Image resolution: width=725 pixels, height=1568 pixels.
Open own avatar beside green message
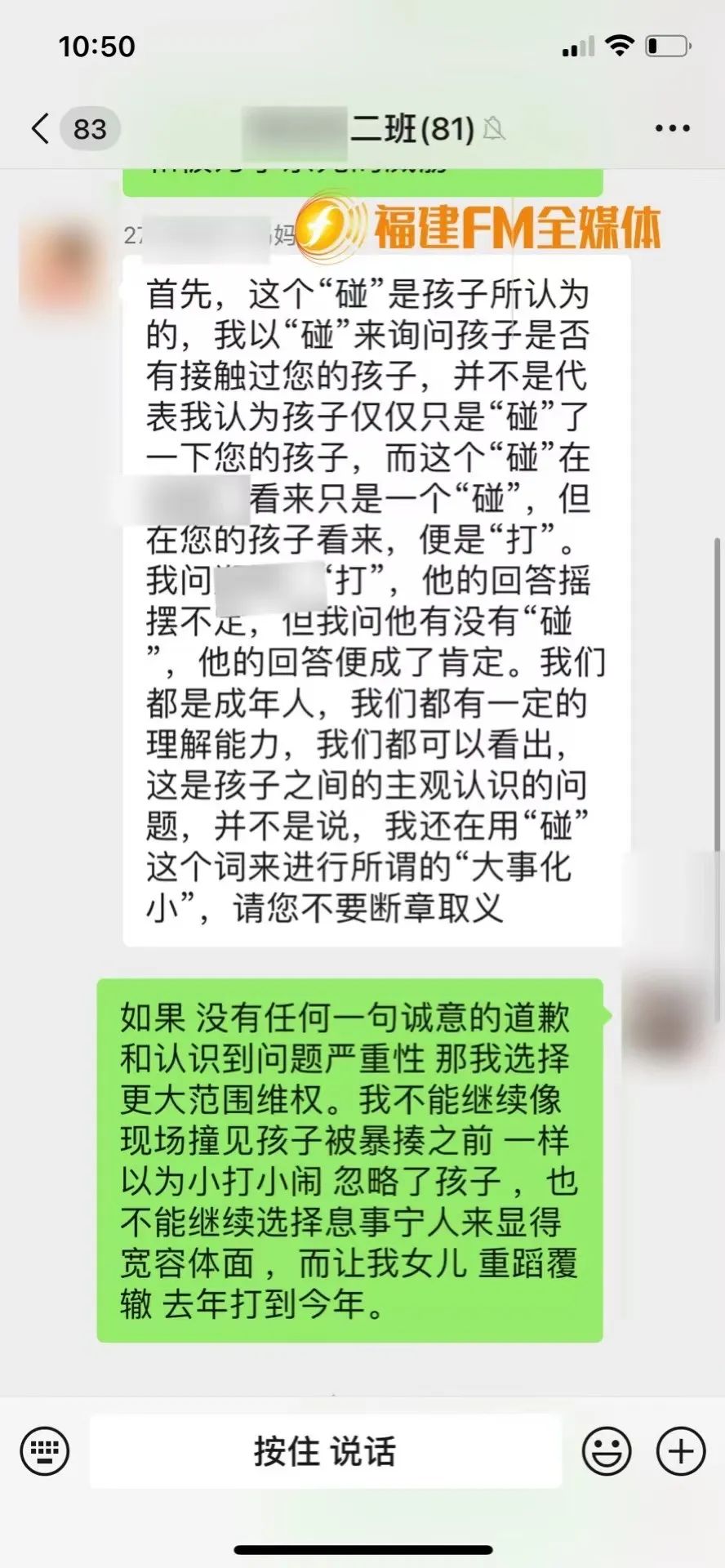coord(668,1011)
